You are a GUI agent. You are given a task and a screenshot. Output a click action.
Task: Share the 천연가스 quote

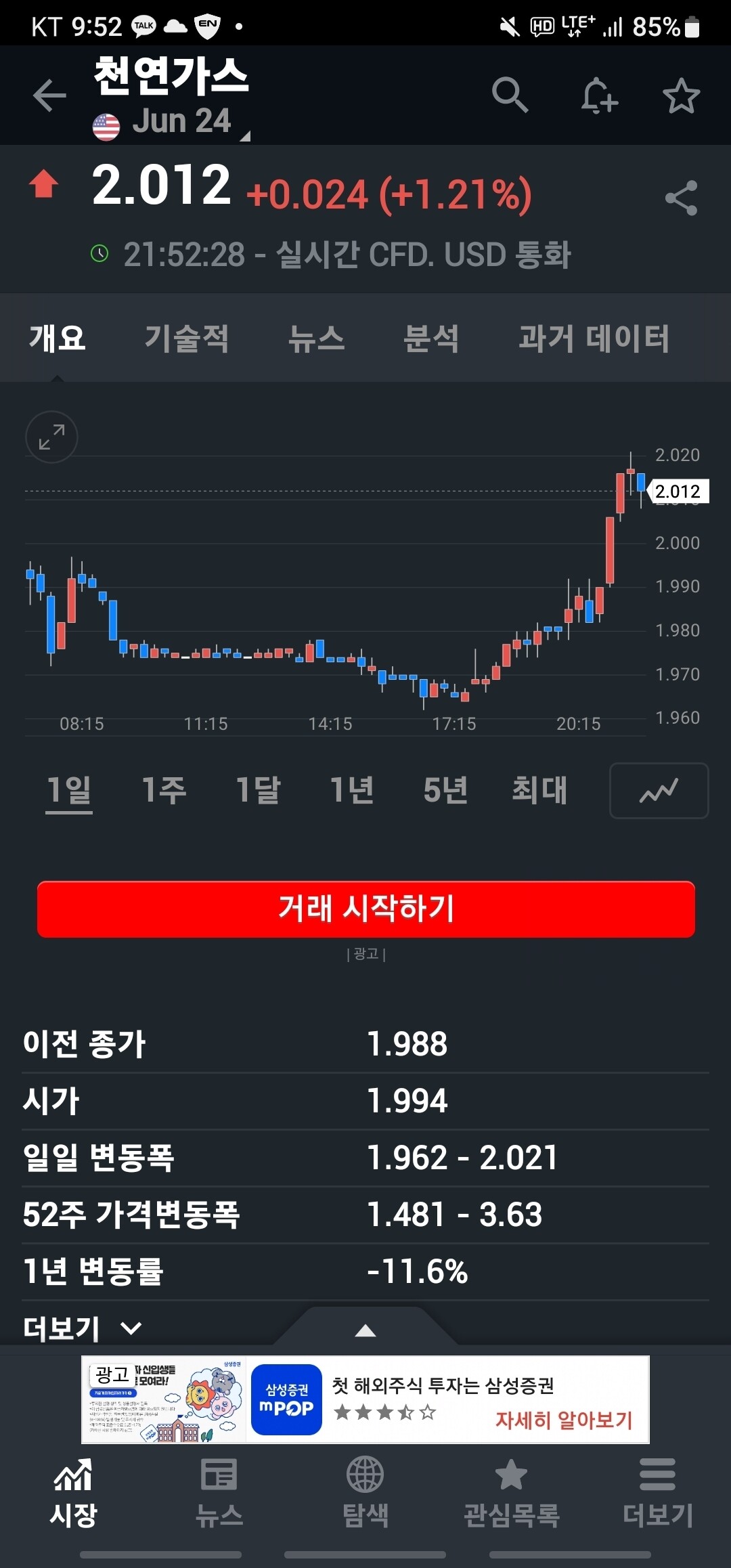[682, 198]
